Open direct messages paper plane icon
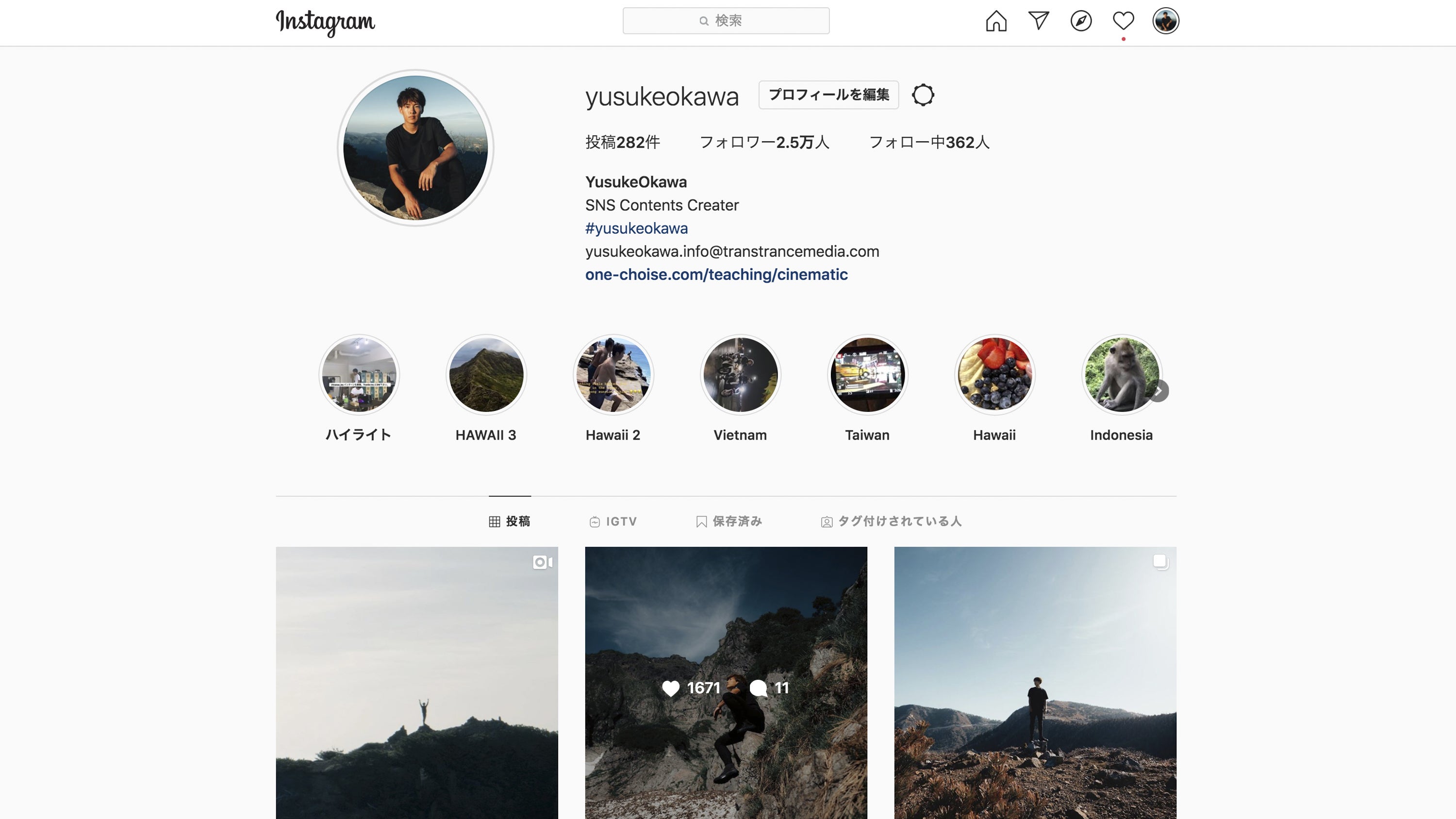1456x819 pixels. click(1038, 21)
